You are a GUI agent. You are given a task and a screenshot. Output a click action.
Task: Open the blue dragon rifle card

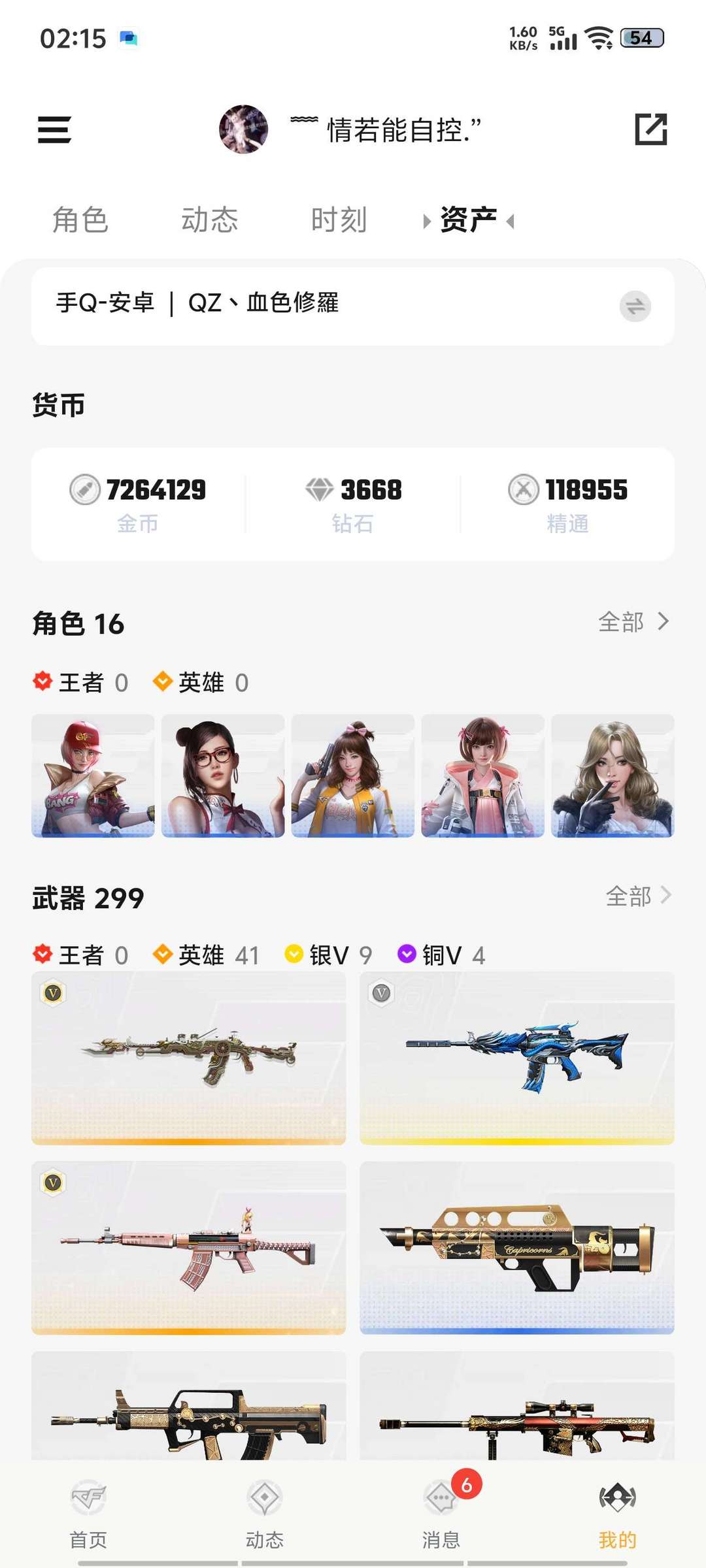pos(516,1058)
